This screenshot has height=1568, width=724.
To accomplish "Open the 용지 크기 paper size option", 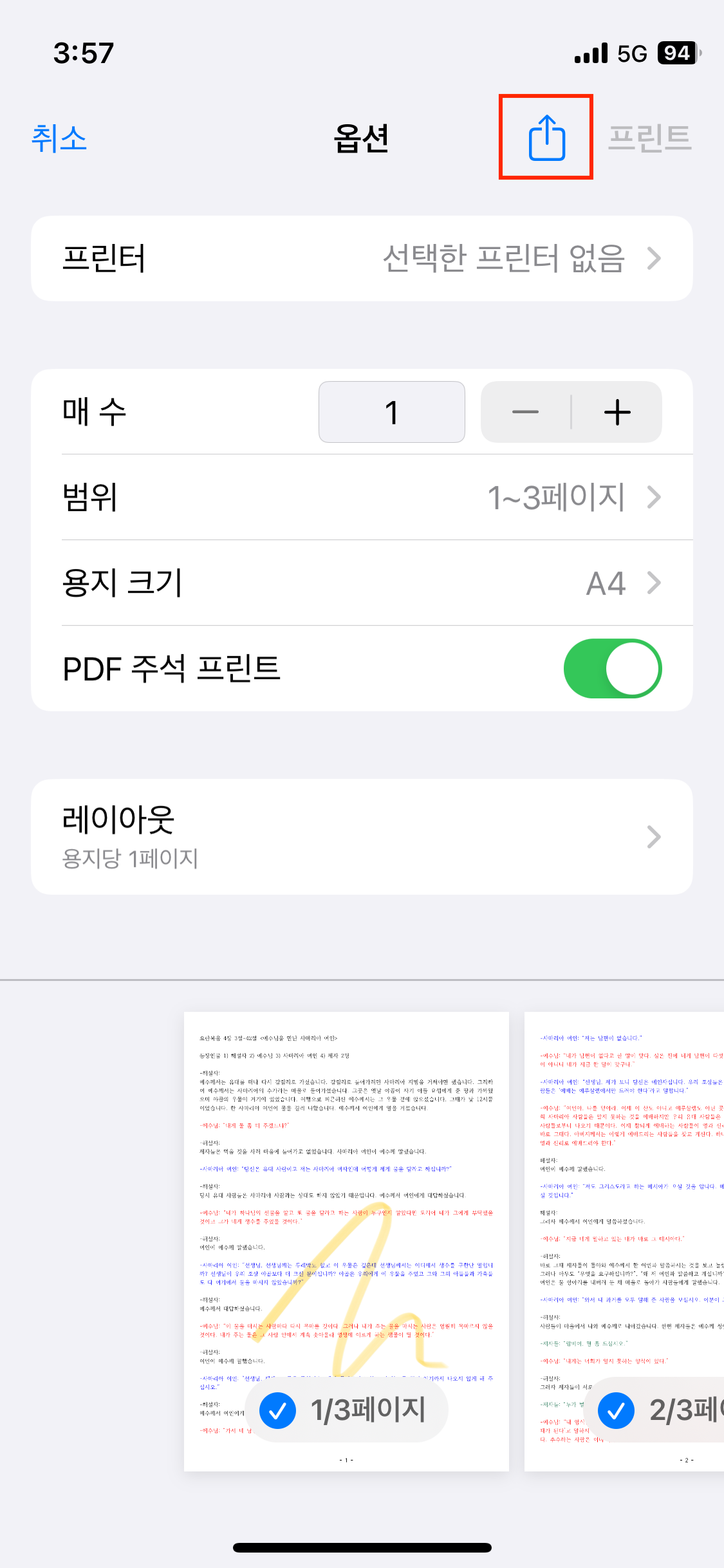I will click(362, 583).
